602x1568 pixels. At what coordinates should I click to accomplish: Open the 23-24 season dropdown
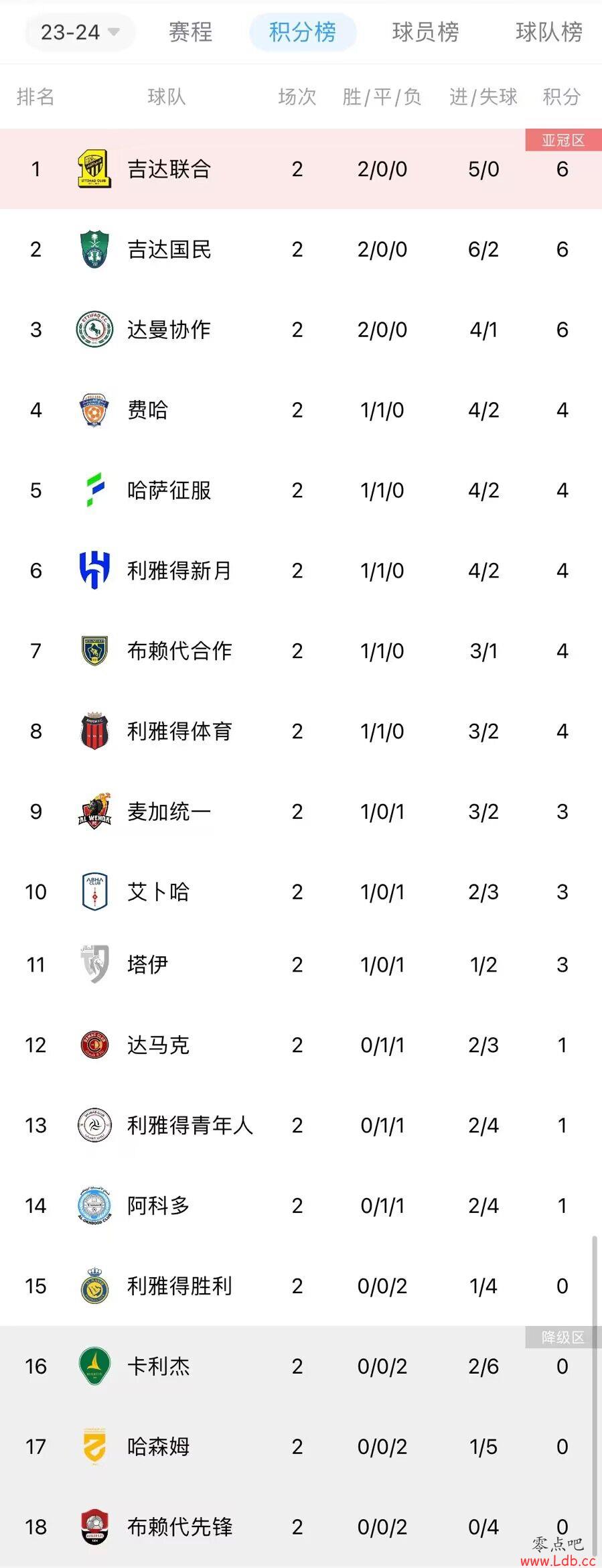tap(80, 32)
